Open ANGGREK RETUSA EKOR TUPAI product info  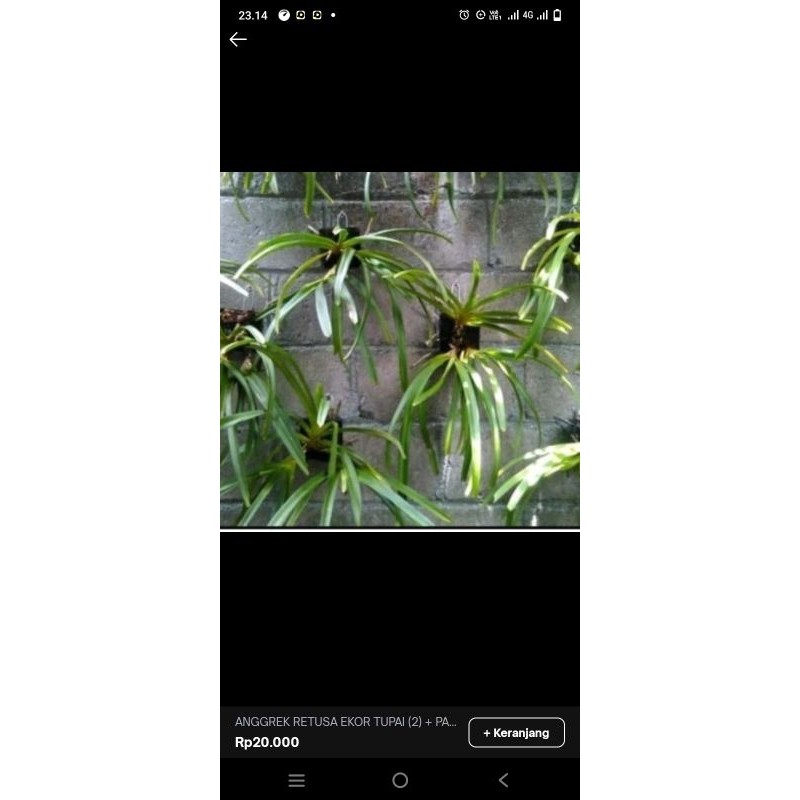[x=345, y=721]
